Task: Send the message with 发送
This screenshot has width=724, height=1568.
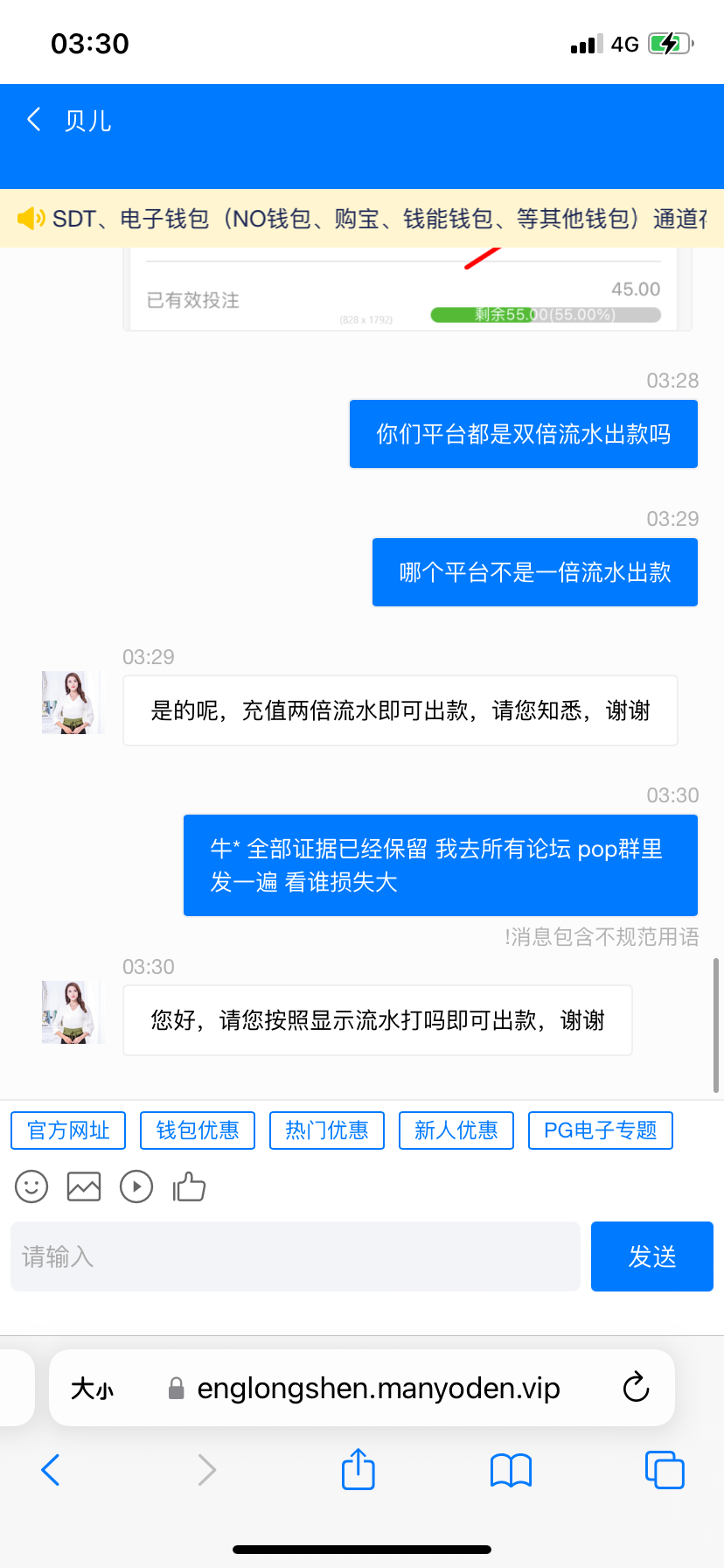Action: [652, 1256]
